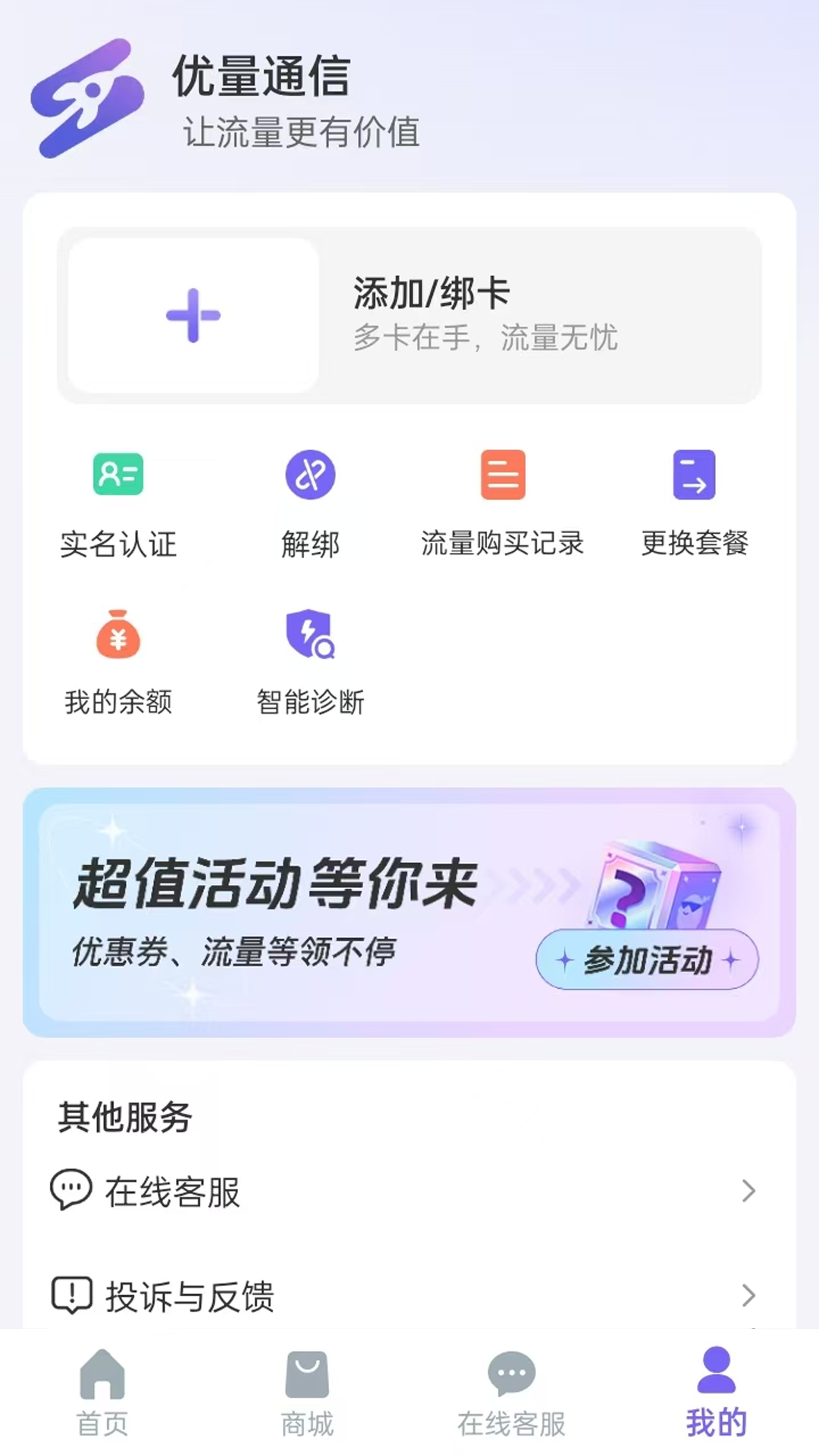
Task: Open the 解绑 unbind option
Action: point(310,502)
